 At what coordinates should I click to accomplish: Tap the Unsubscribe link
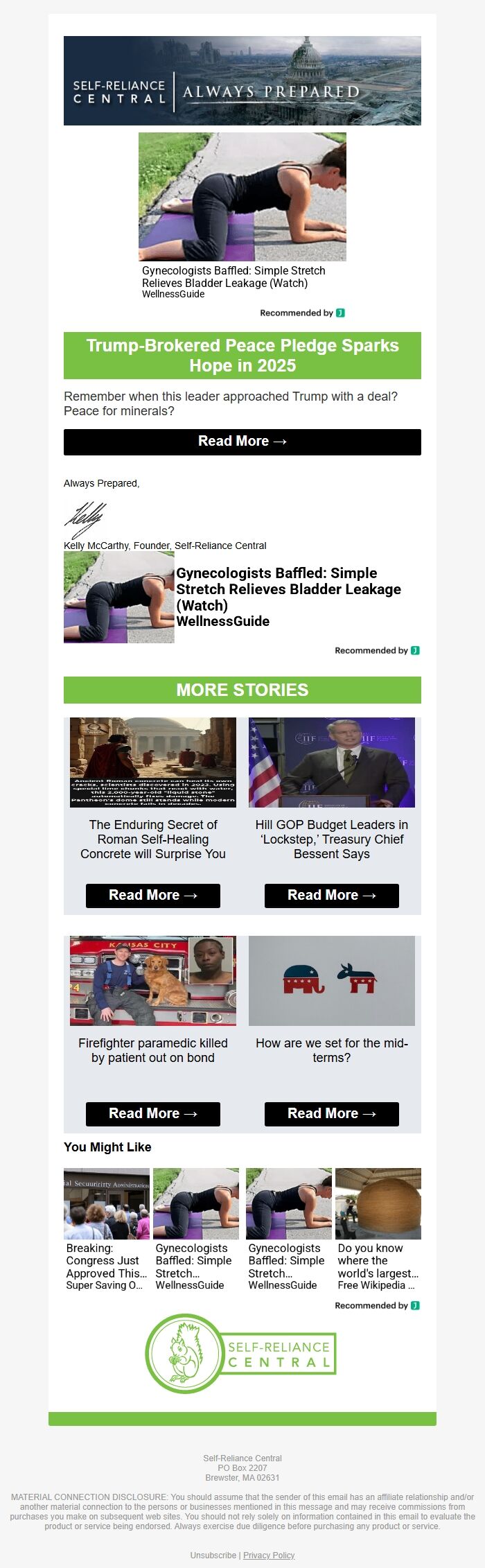click(213, 1555)
